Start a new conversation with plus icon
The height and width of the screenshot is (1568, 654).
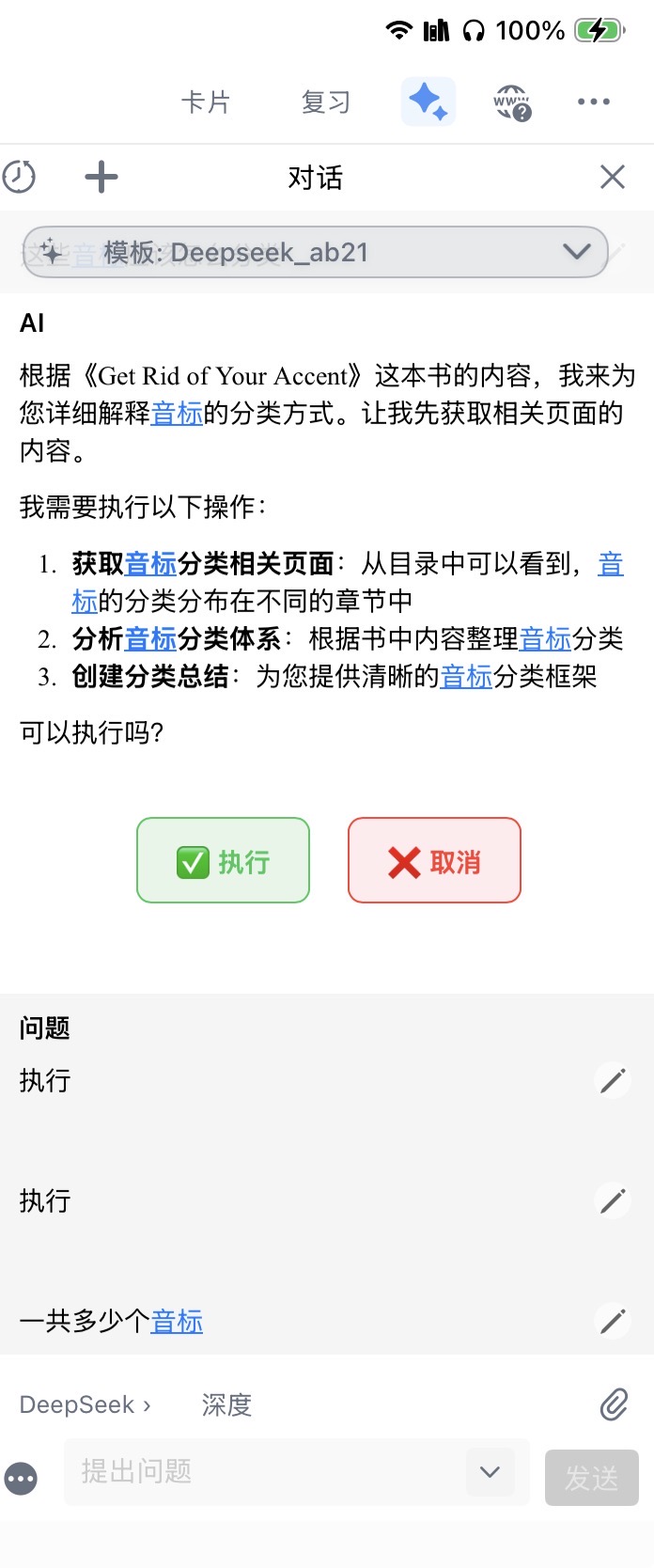(101, 177)
